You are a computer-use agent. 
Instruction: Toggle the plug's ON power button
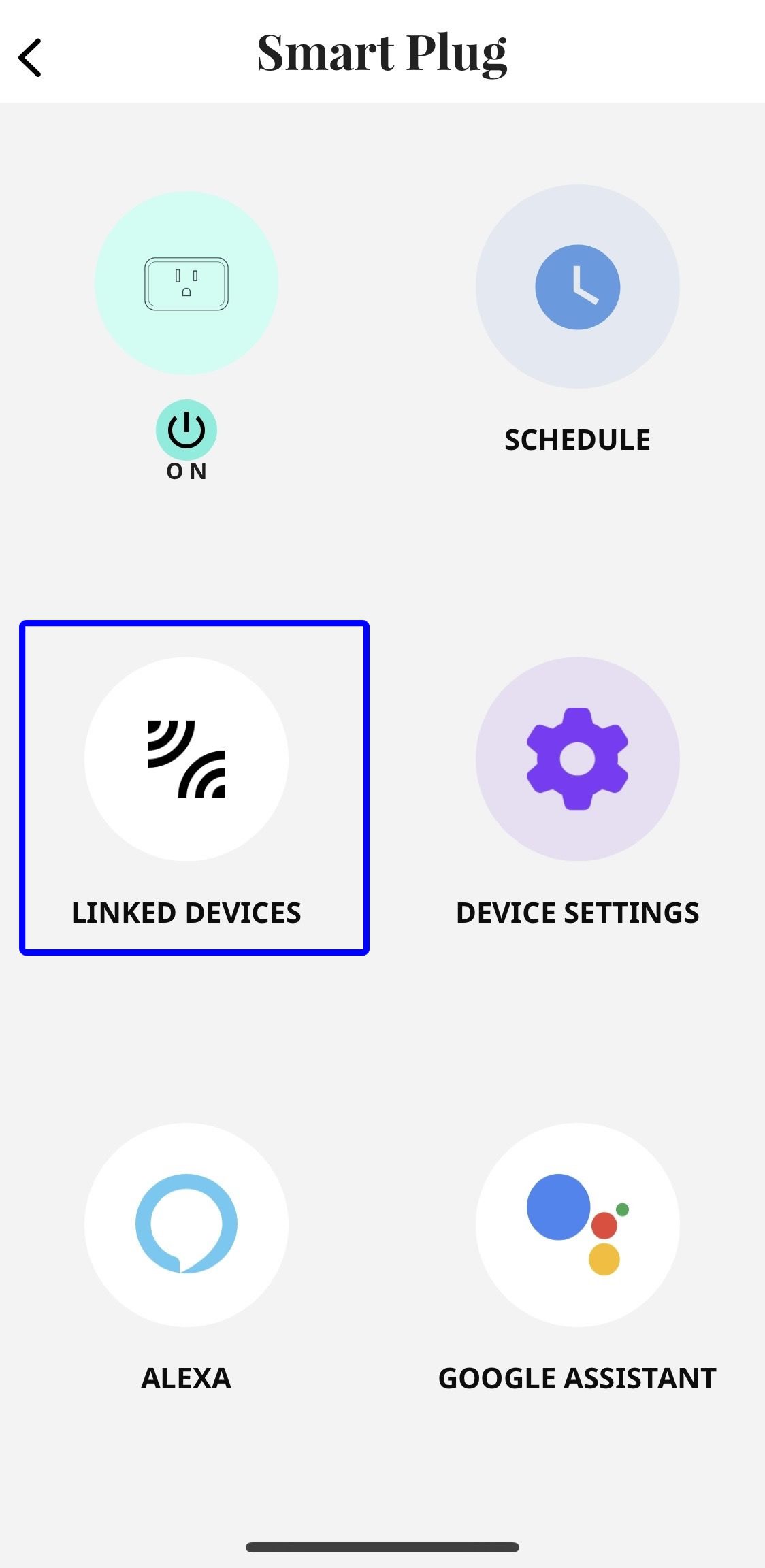pyautogui.click(x=186, y=430)
